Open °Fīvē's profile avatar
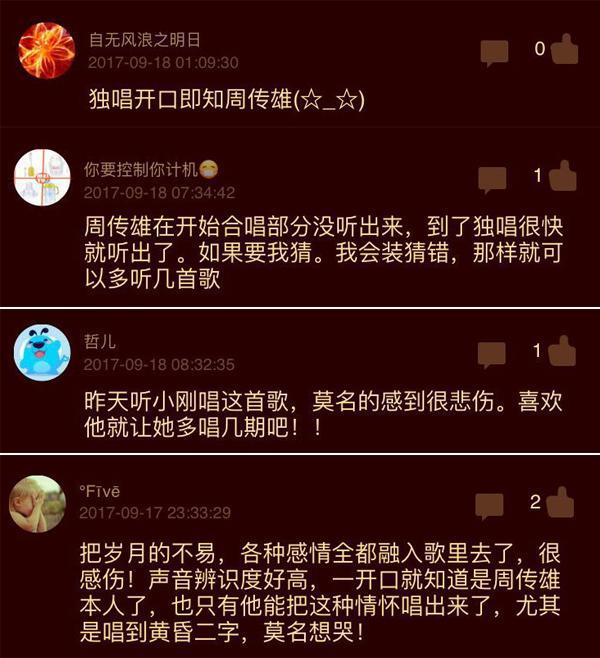Viewport: 600px width, 658px height. (x=38, y=503)
